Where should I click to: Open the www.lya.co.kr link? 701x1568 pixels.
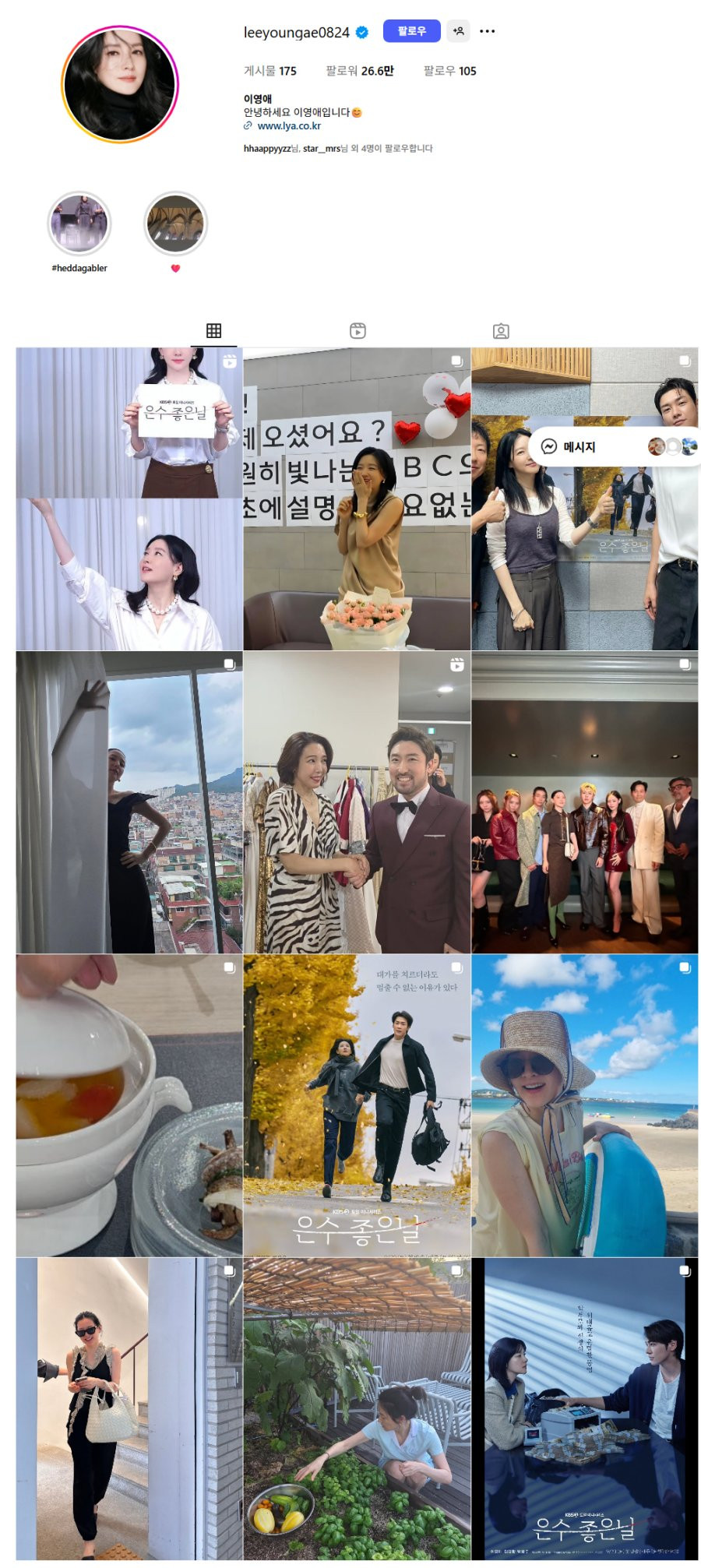[289, 125]
